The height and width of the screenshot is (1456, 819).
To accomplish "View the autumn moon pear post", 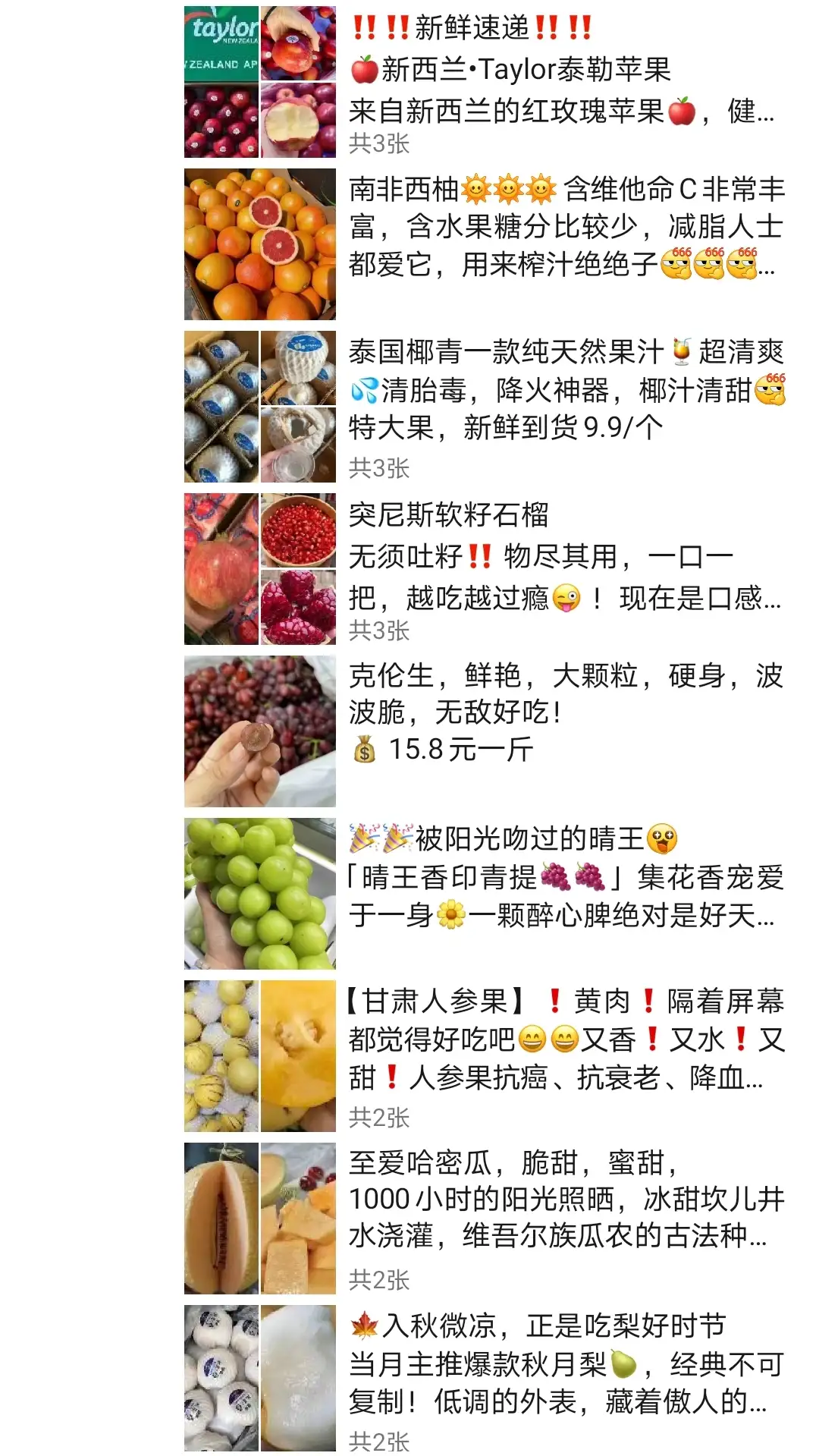I will coord(485,1378).
